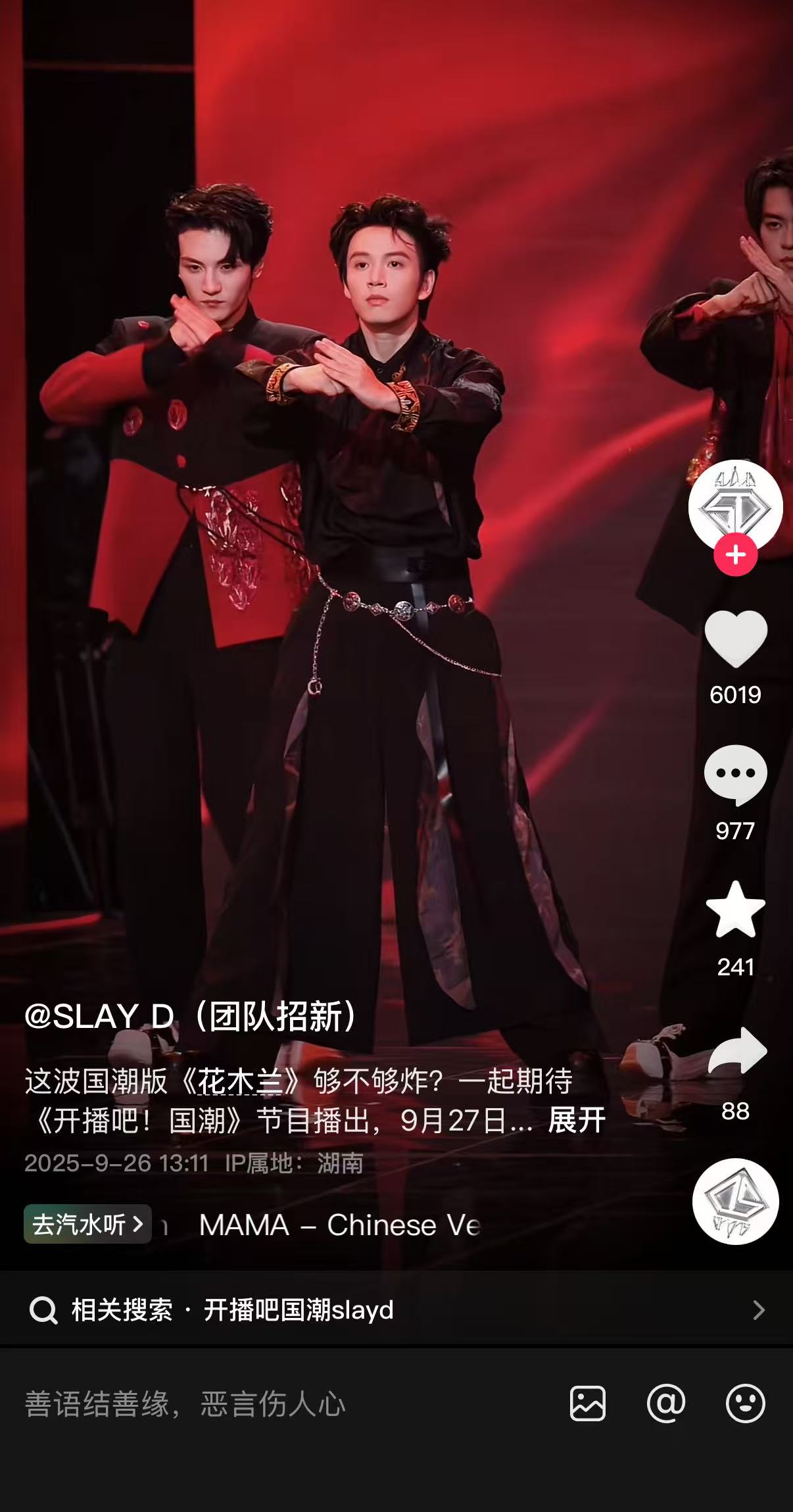Share this video
Image resolution: width=793 pixels, height=1512 pixels.
[736, 1051]
